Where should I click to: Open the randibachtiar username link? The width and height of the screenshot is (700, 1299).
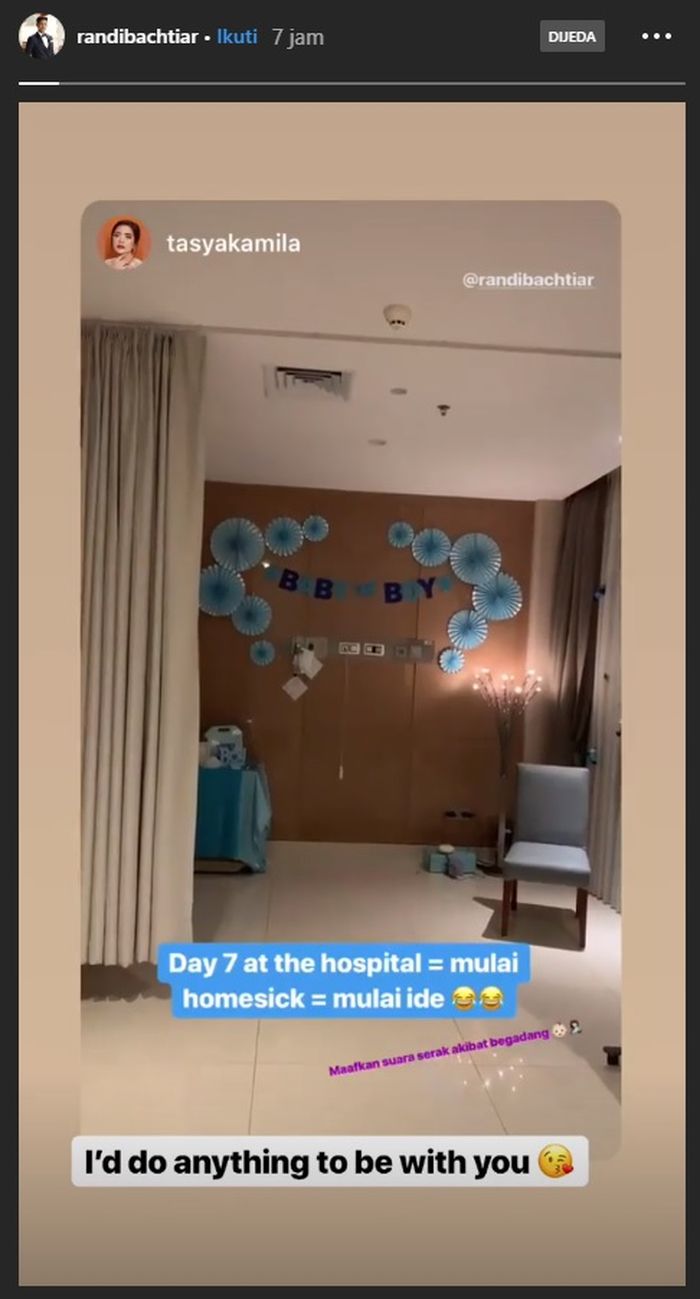137,37
